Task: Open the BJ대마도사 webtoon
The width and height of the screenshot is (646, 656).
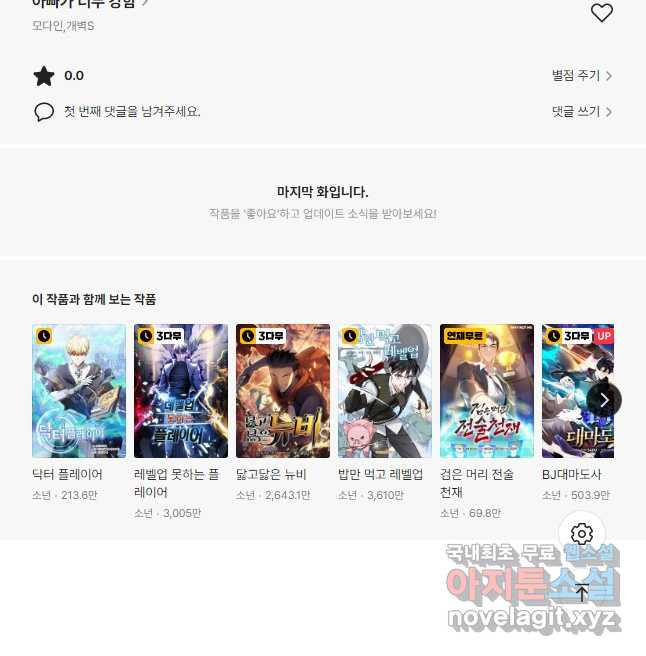Action: 577,391
